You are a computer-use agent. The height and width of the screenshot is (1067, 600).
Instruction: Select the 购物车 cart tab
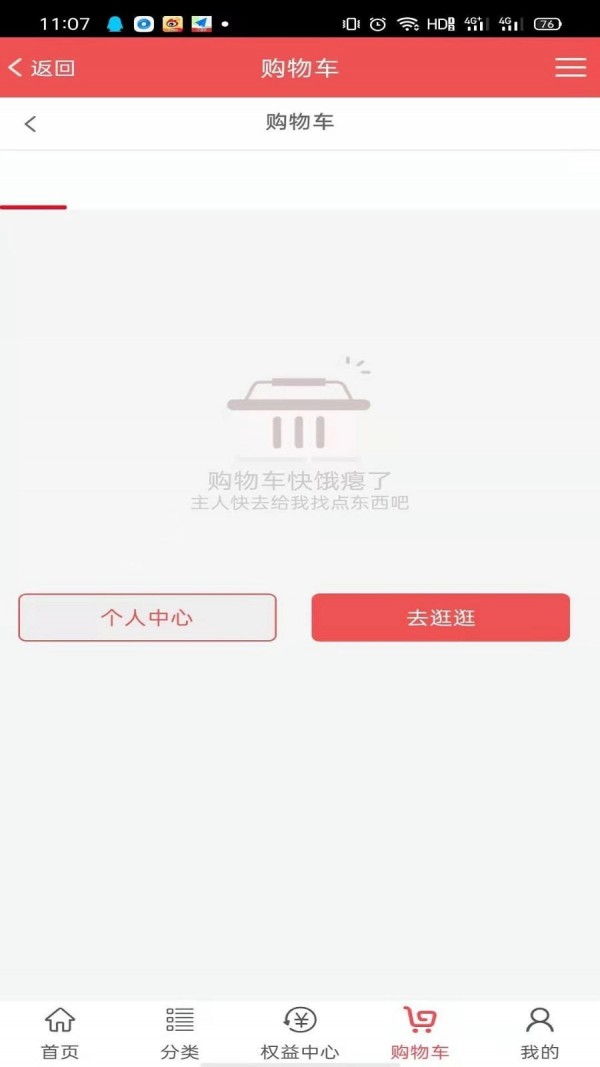(420, 1033)
